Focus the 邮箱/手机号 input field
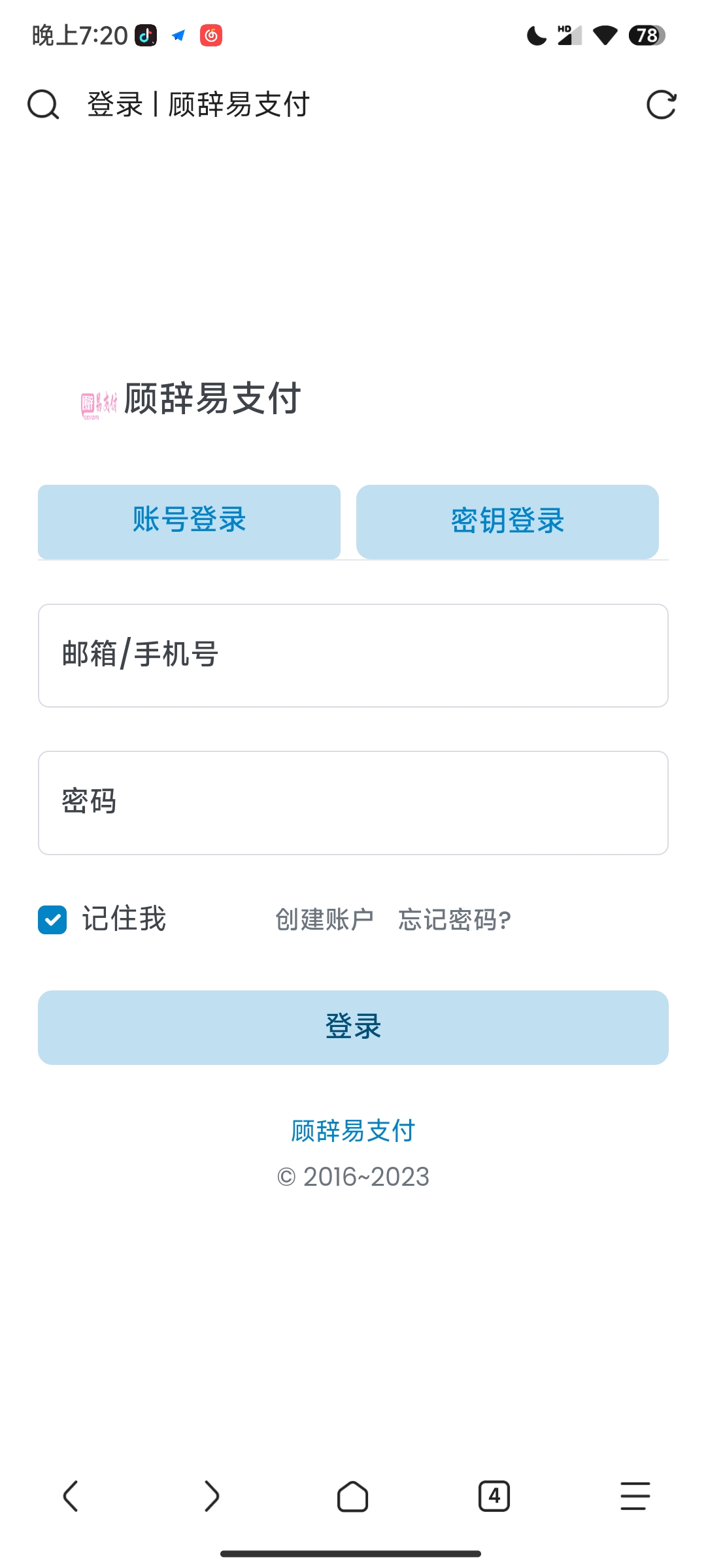 tap(353, 655)
